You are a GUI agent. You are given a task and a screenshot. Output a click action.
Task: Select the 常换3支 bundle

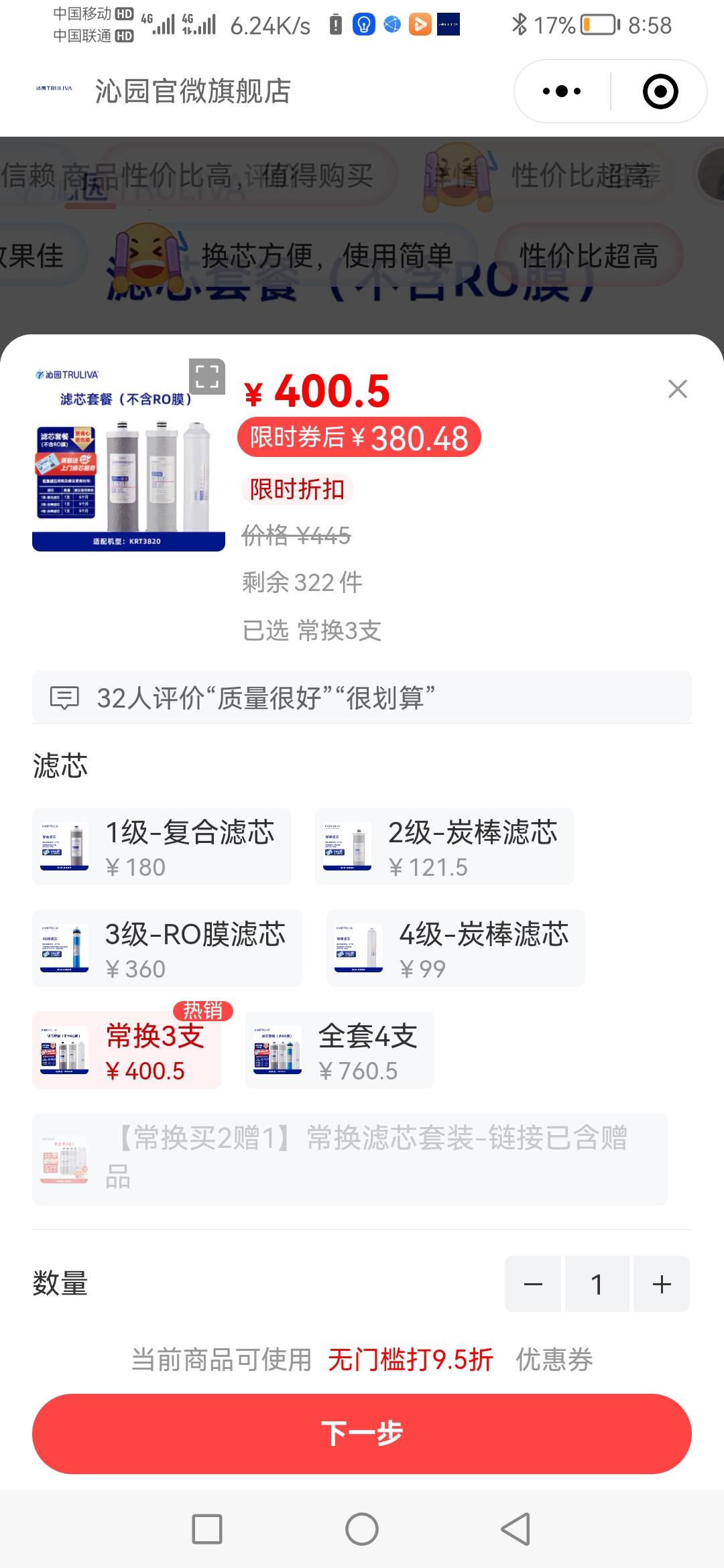pos(127,1051)
